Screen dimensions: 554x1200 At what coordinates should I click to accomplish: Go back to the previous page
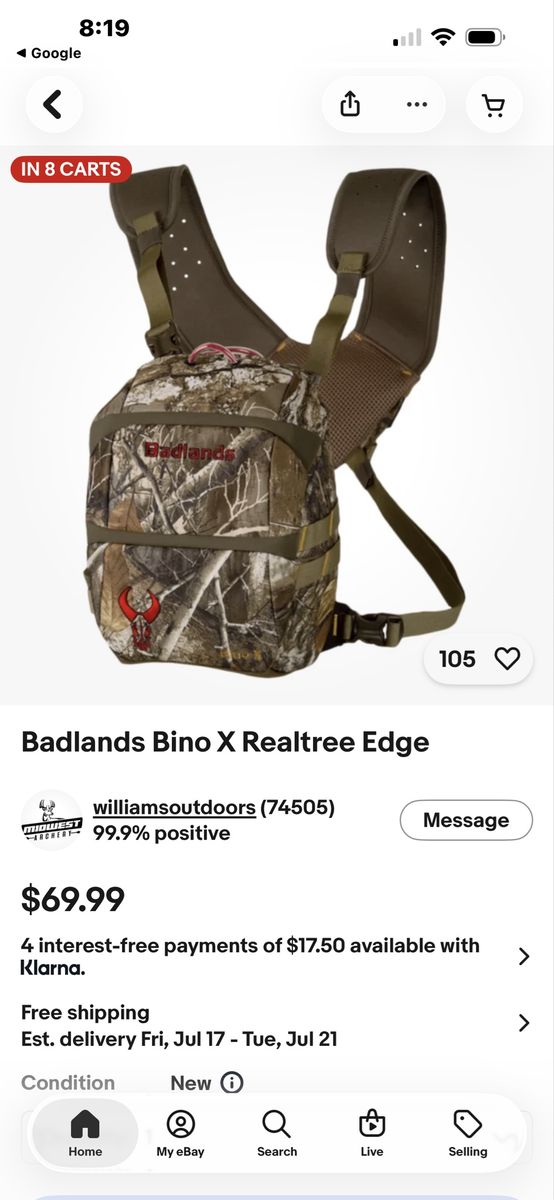(53, 104)
